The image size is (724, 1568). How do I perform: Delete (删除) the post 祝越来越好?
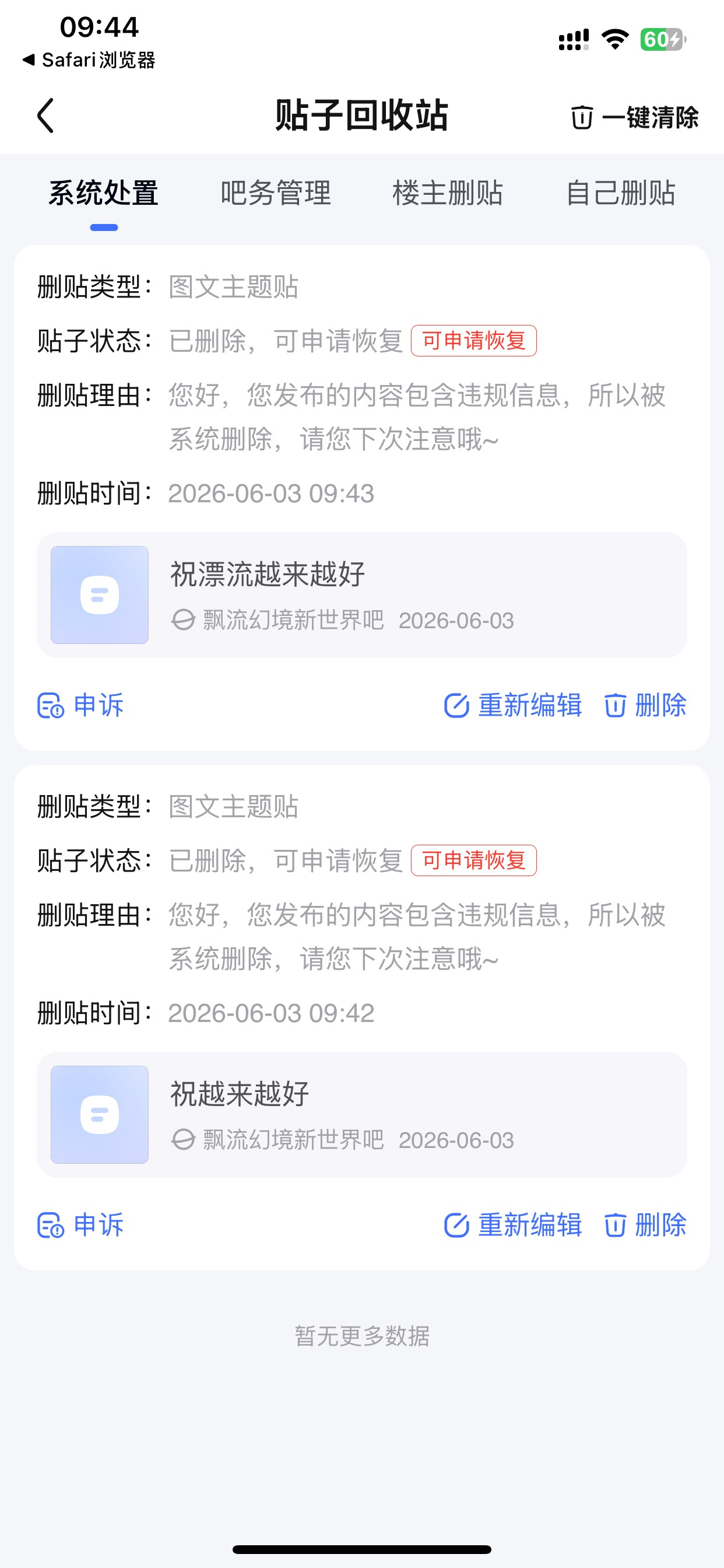point(645,1226)
